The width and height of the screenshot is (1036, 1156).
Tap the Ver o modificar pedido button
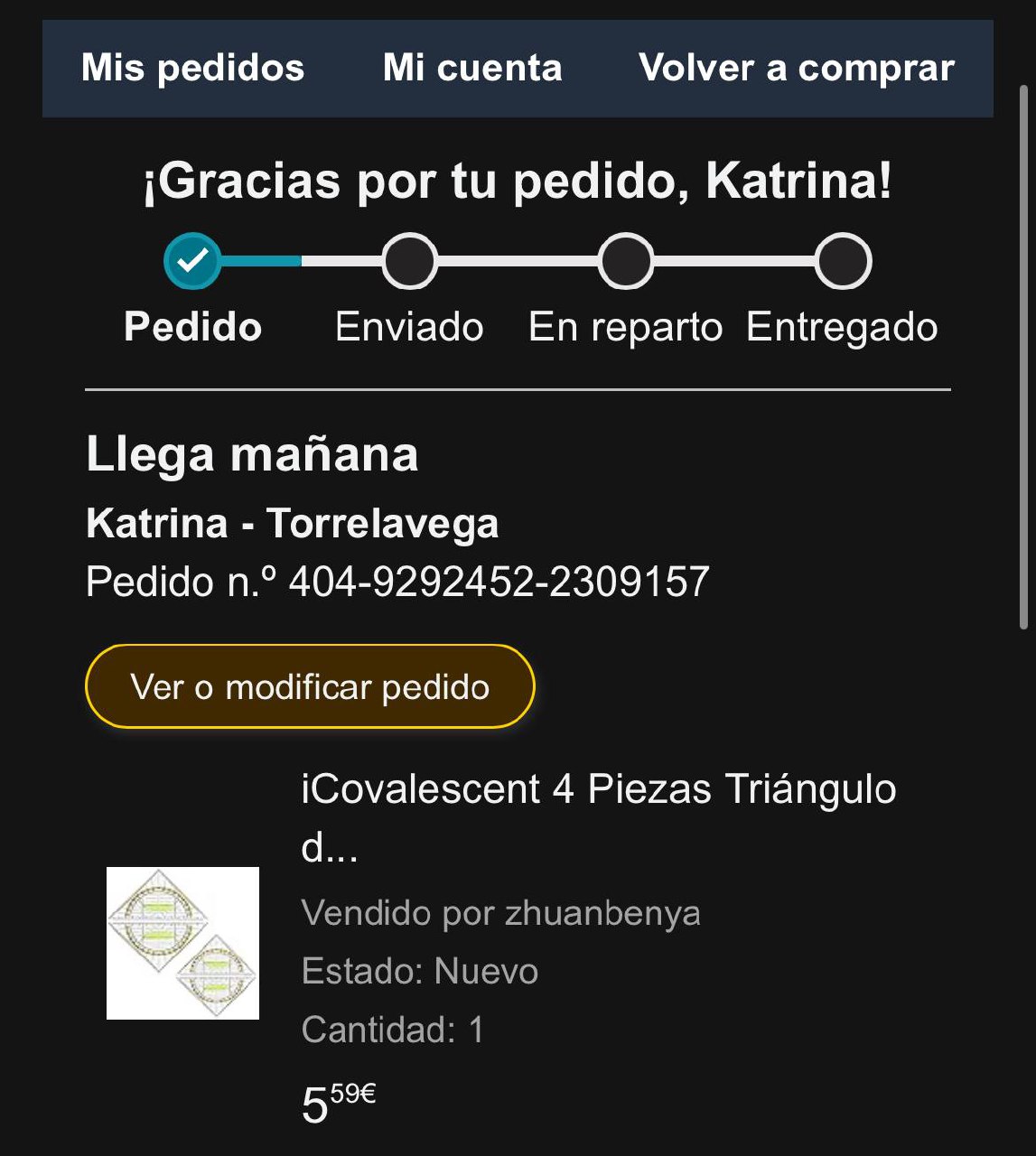[310, 686]
